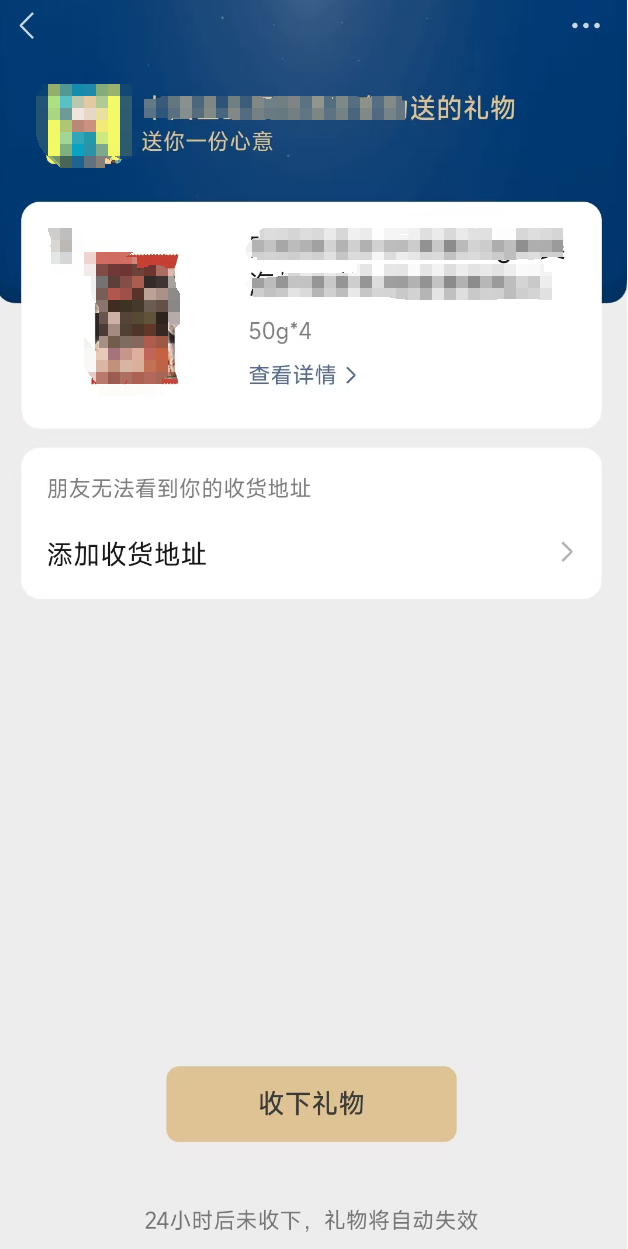Tap 添加收货地址 to add shipping address

(311, 553)
